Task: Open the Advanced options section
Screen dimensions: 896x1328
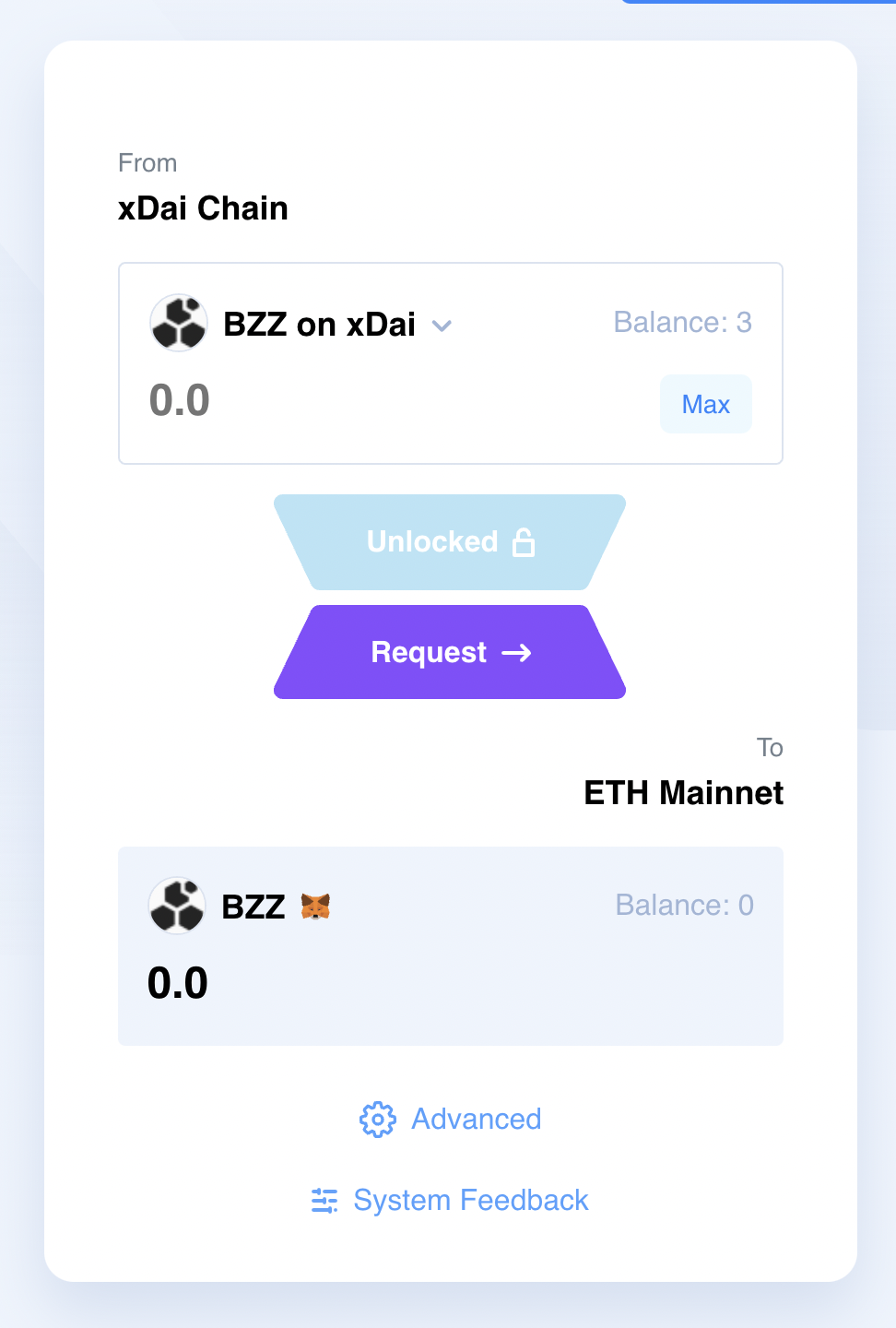Action: click(x=476, y=1120)
